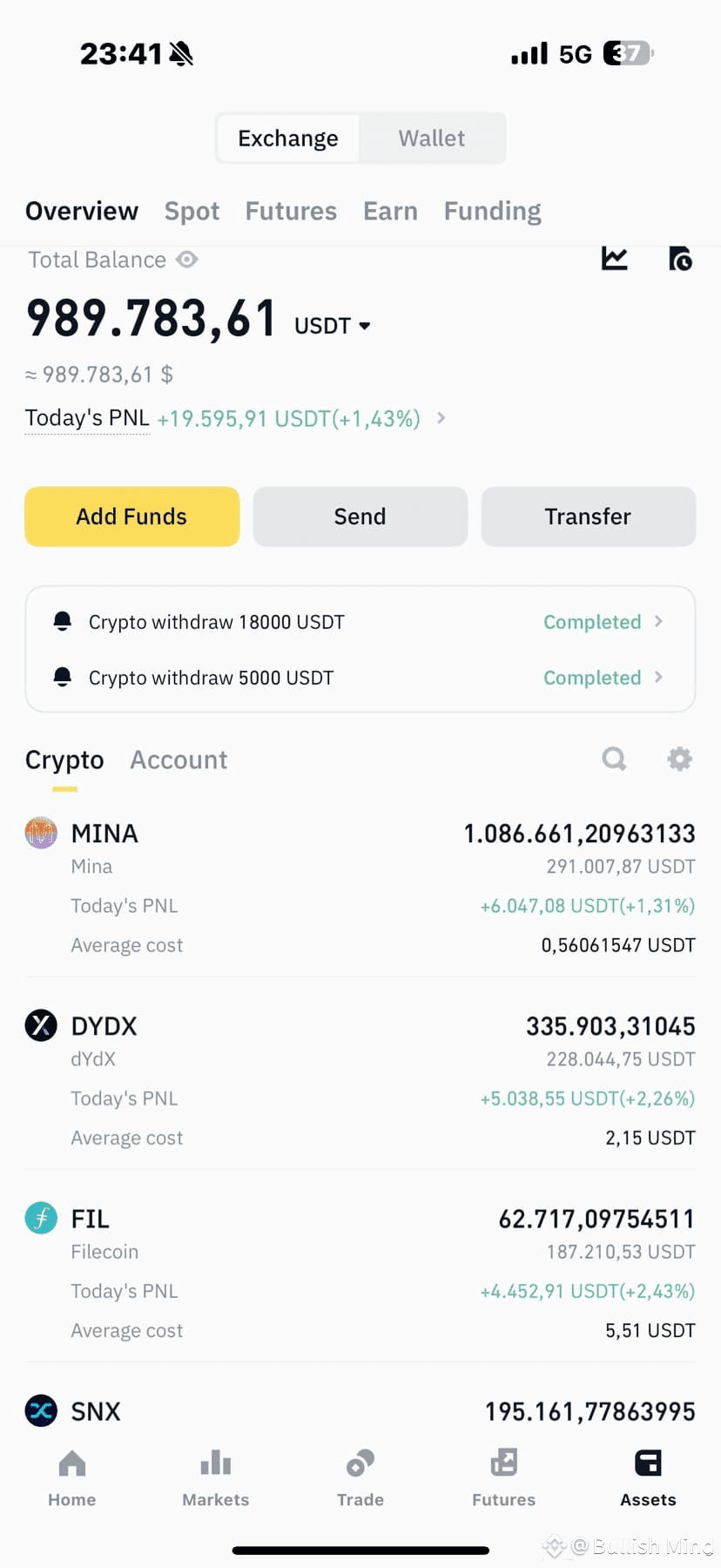Open the balance chart analysis icon

point(615,259)
